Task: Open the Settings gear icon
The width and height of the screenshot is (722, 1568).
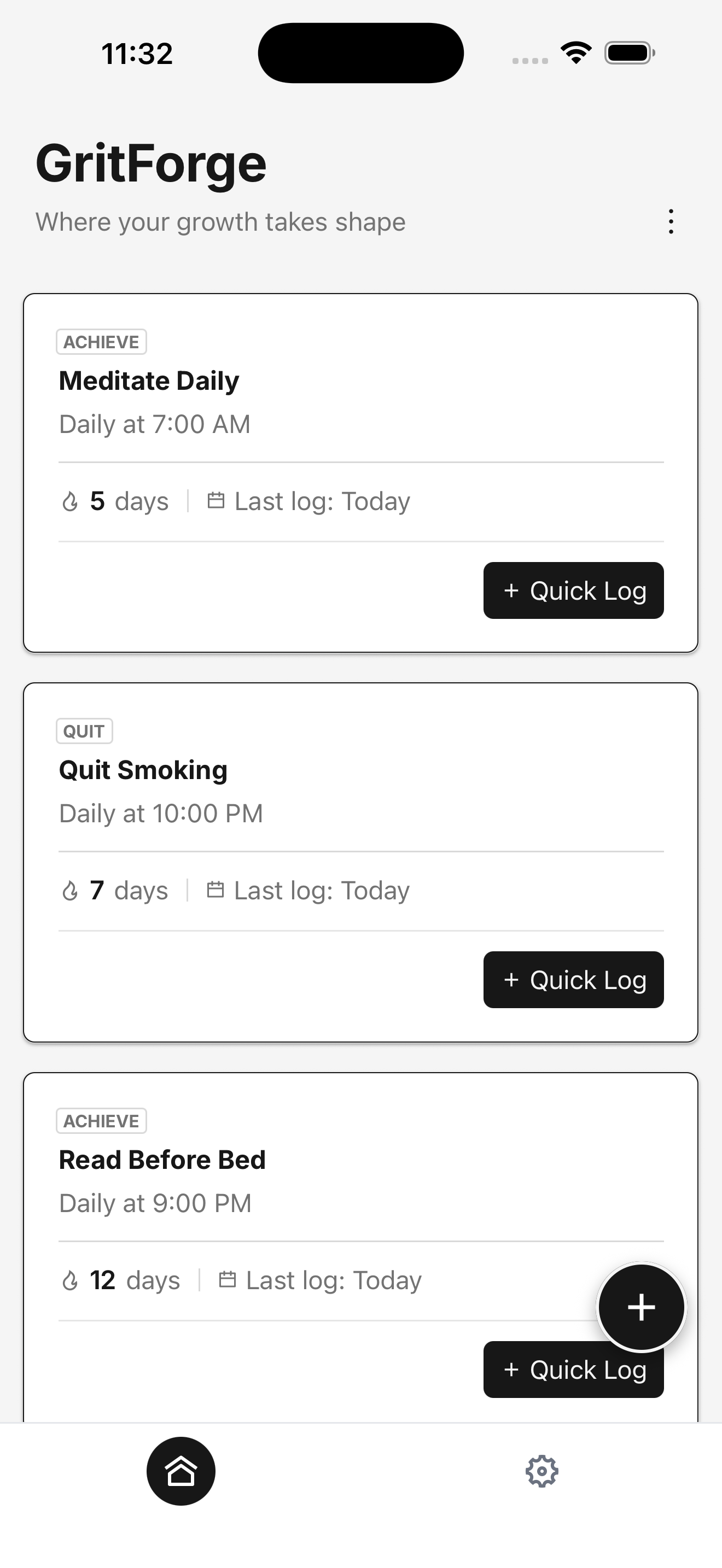Action: (541, 1471)
